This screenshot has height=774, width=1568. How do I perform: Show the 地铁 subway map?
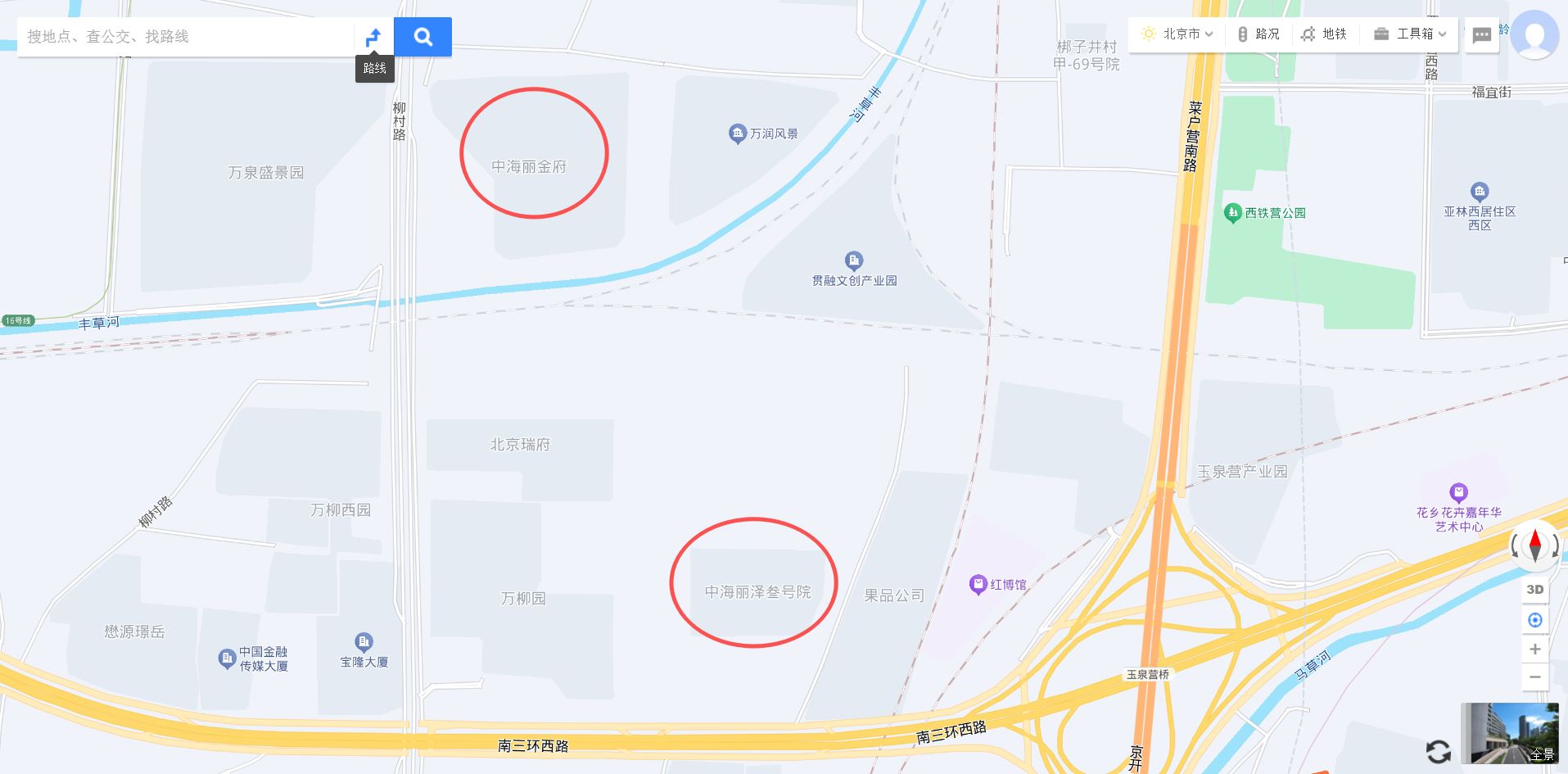(x=1324, y=34)
